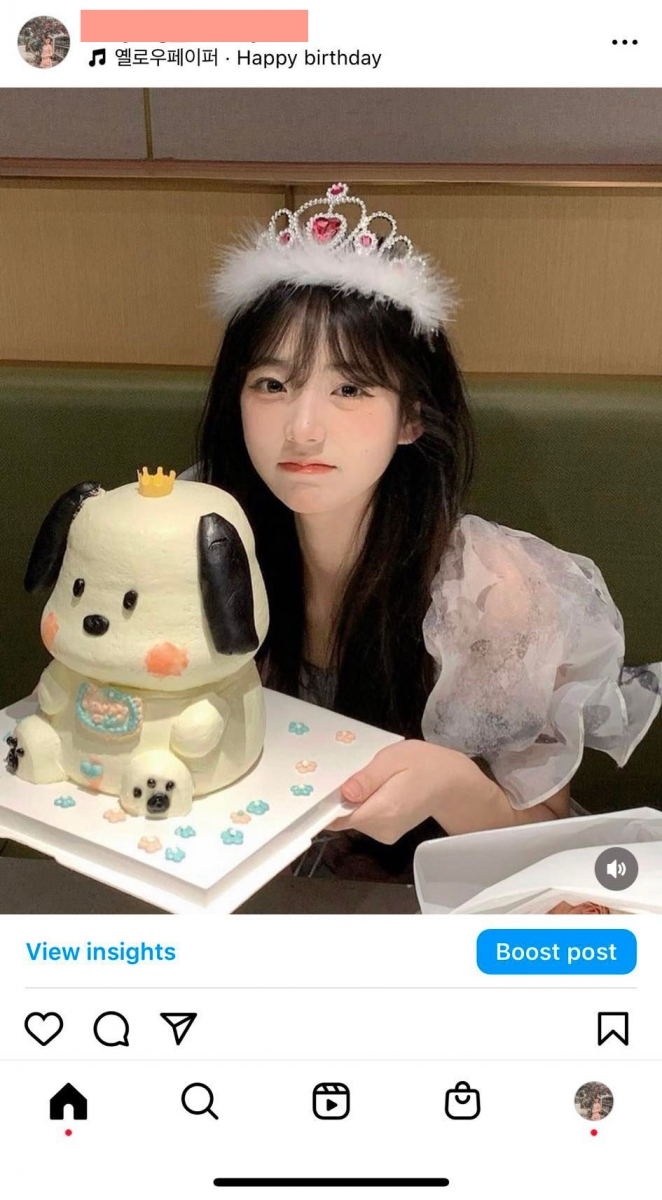Toggle the video sound
The height and width of the screenshot is (1200, 662).
click(616, 868)
